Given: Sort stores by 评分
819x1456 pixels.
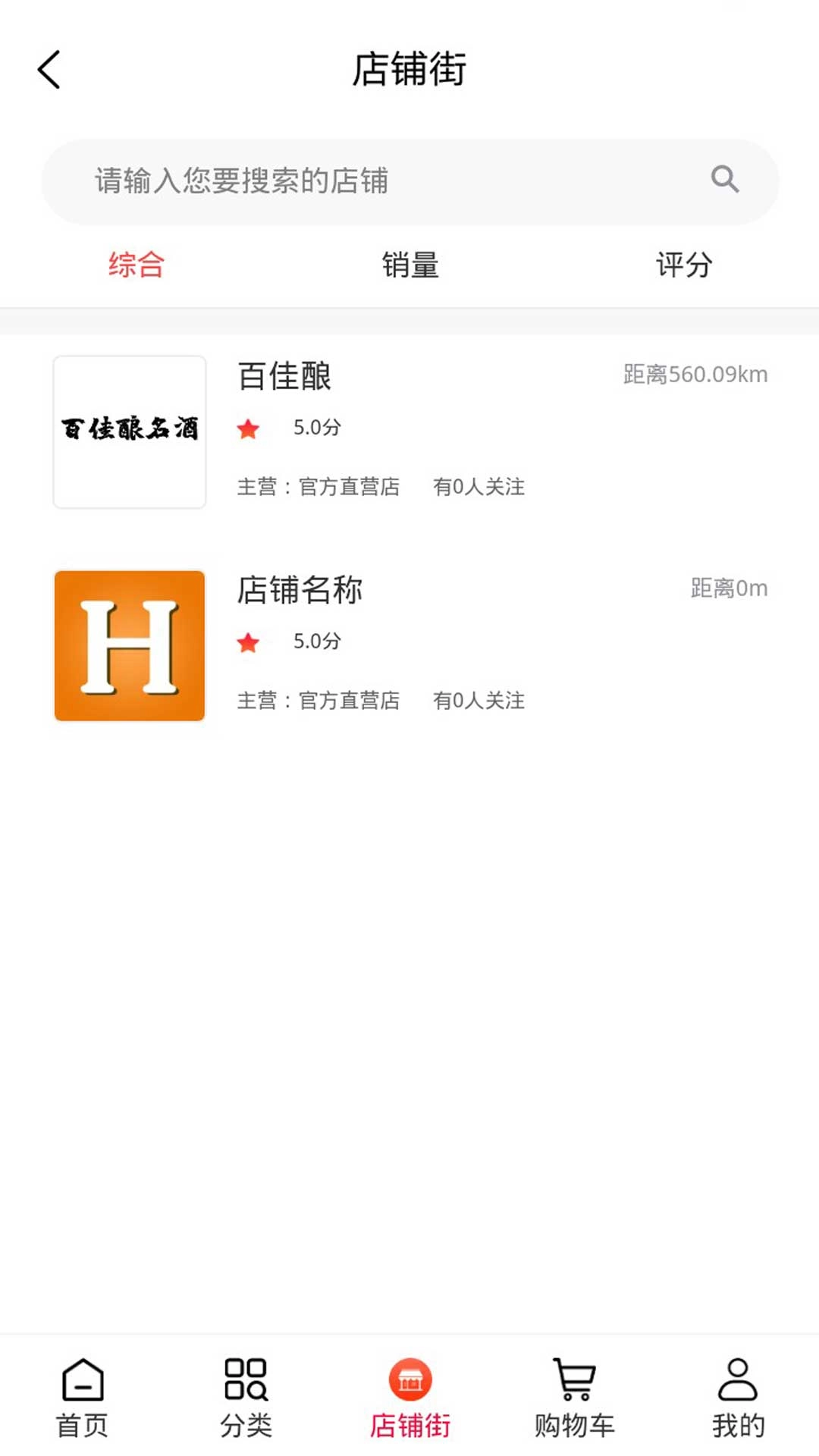Looking at the screenshot, I should click(x=683, y=265).
